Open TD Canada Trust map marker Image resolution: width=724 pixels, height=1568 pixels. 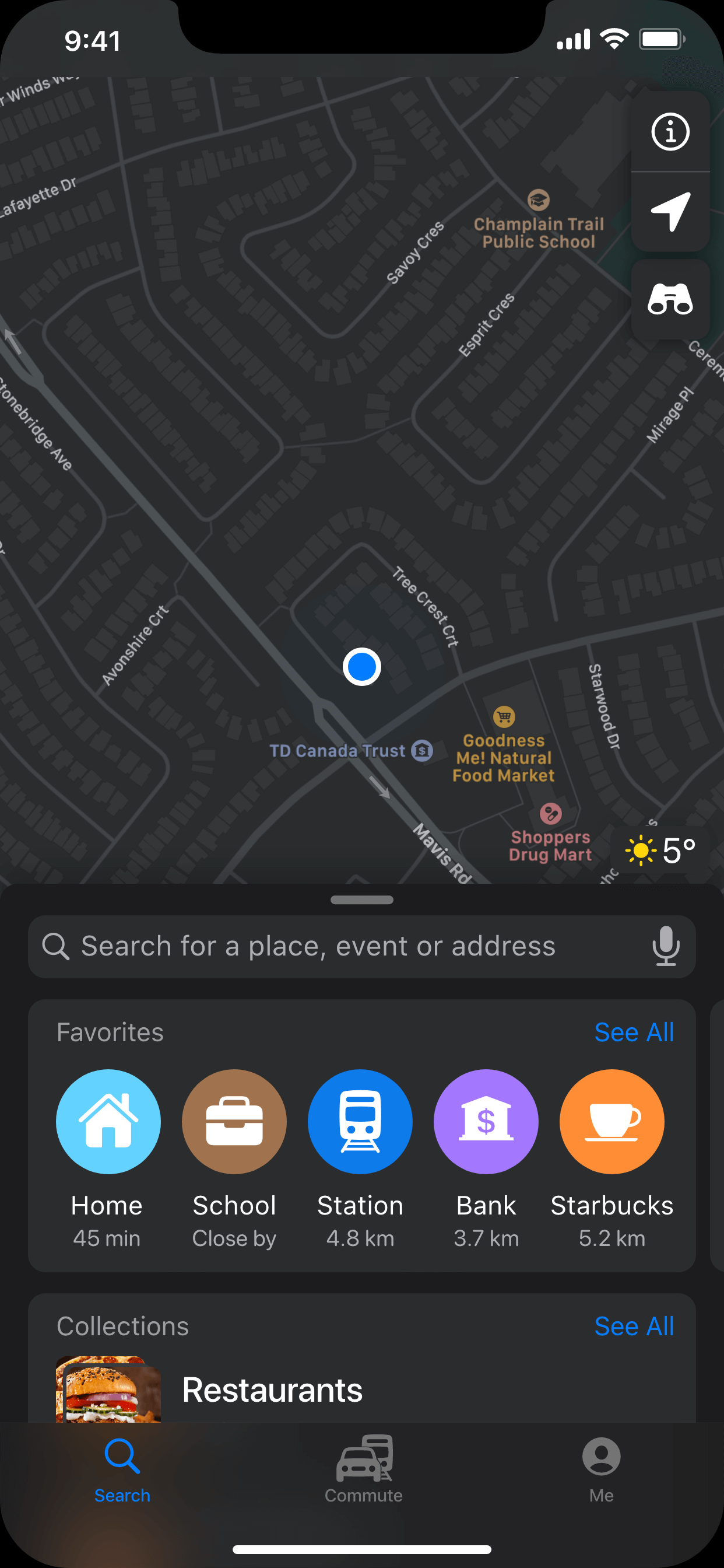tap(421, 751)
